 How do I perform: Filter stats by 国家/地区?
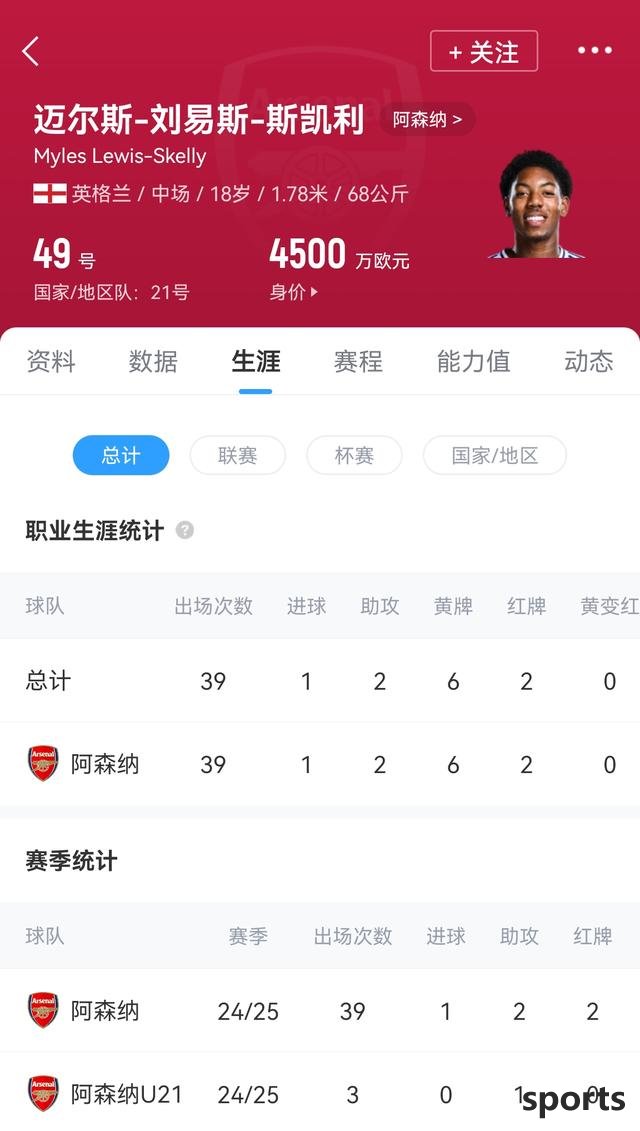point(495,455)
